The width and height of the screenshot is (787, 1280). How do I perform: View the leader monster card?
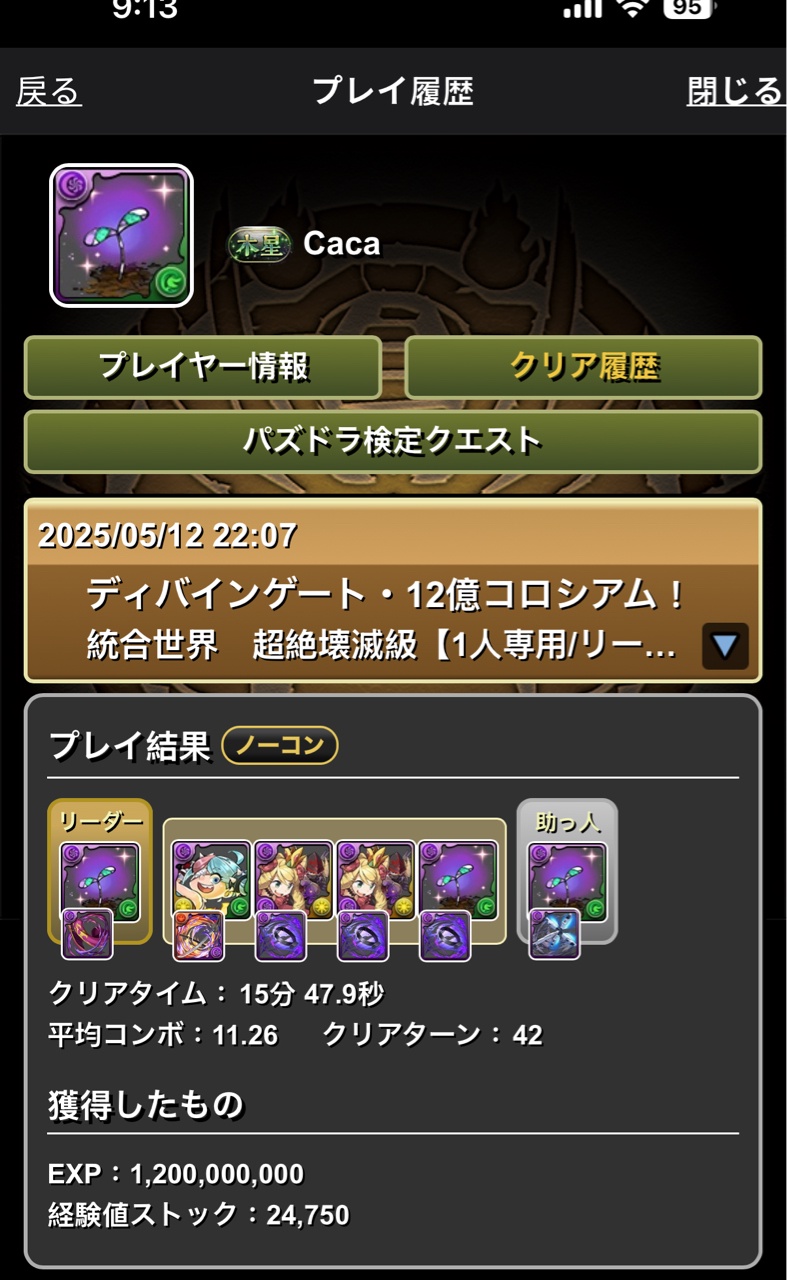pos(100,882)
